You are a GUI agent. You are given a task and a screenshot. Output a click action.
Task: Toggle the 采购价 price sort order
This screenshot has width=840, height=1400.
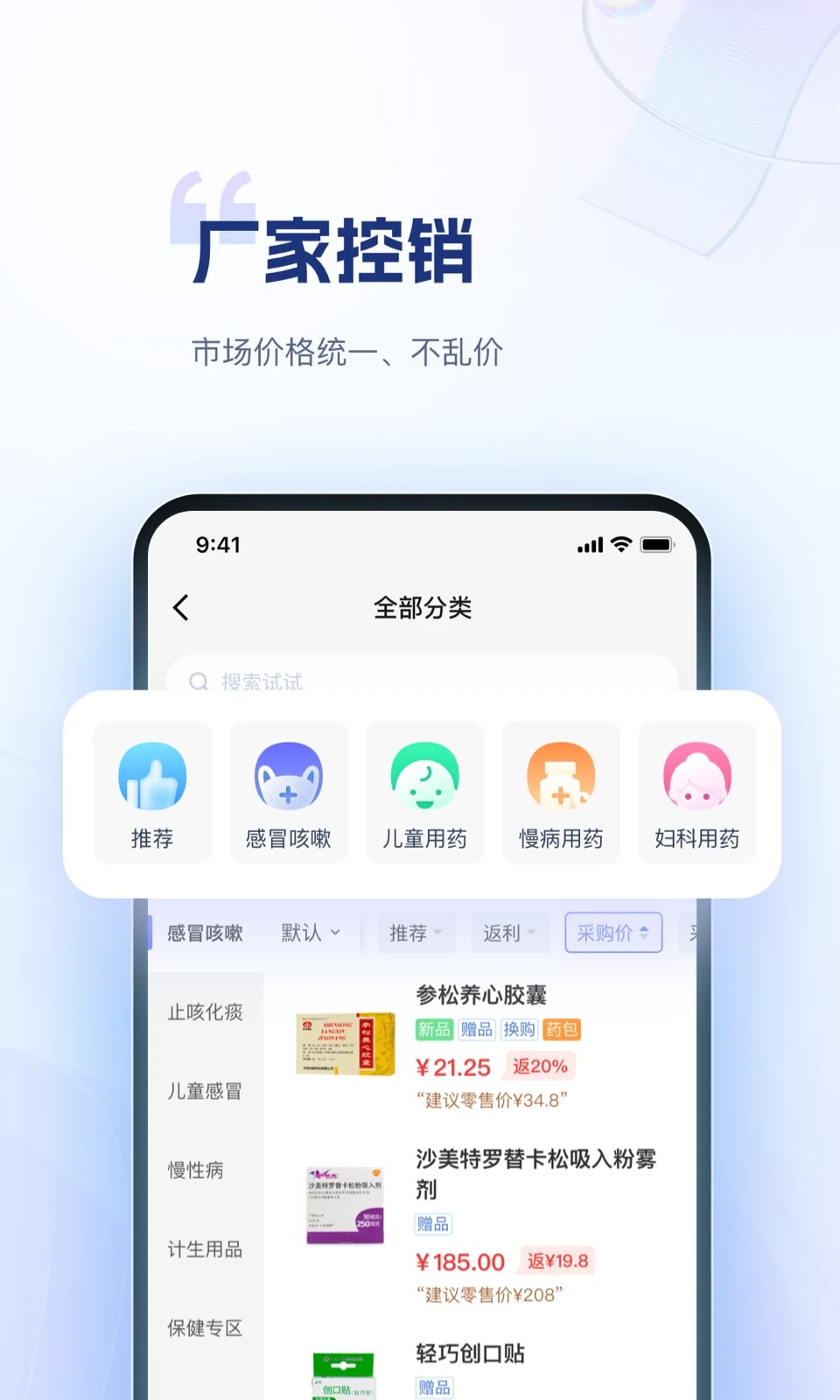click(612, 933)
